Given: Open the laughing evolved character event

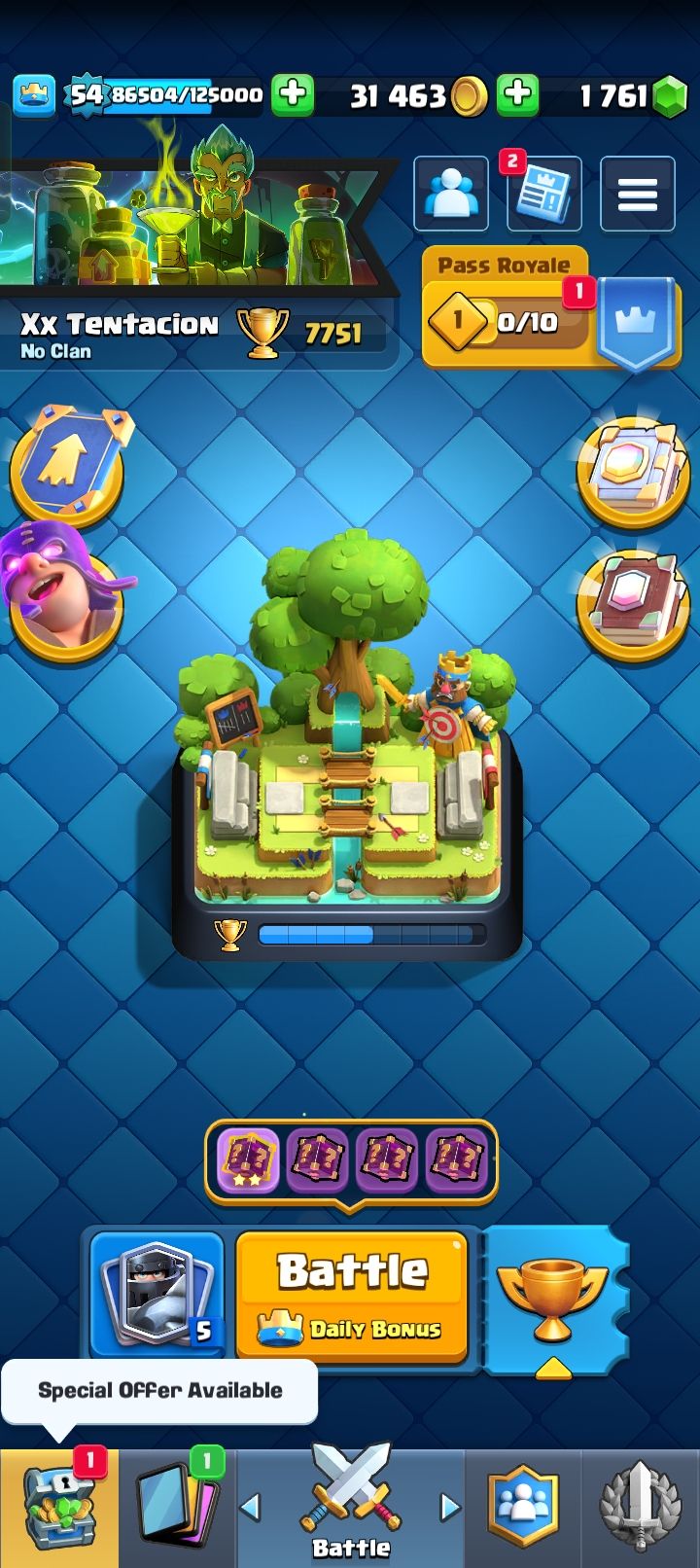Looking at the screenshot, I should pos(66,593).
